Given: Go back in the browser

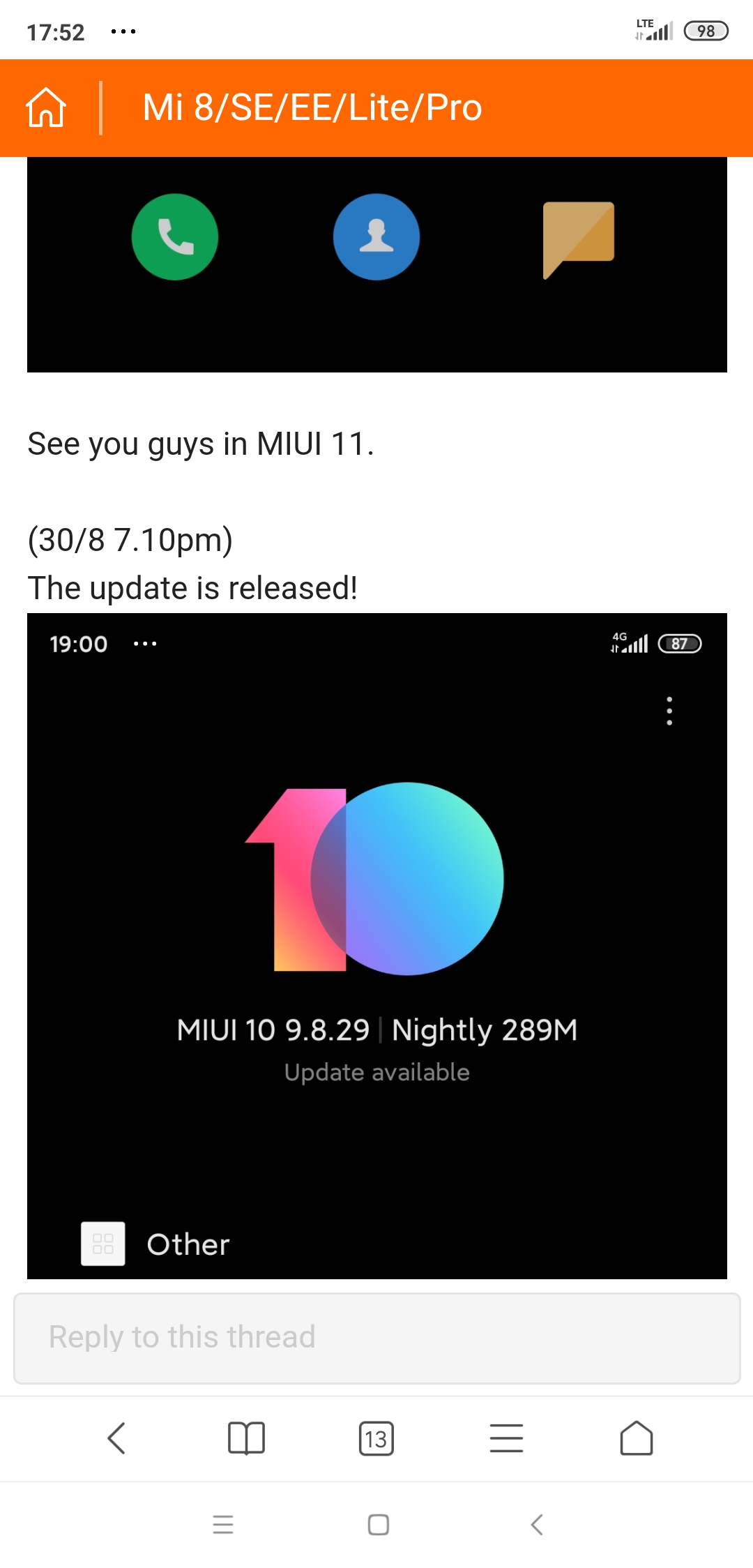Looking at the screenshot, I should tap(116, 1438).
